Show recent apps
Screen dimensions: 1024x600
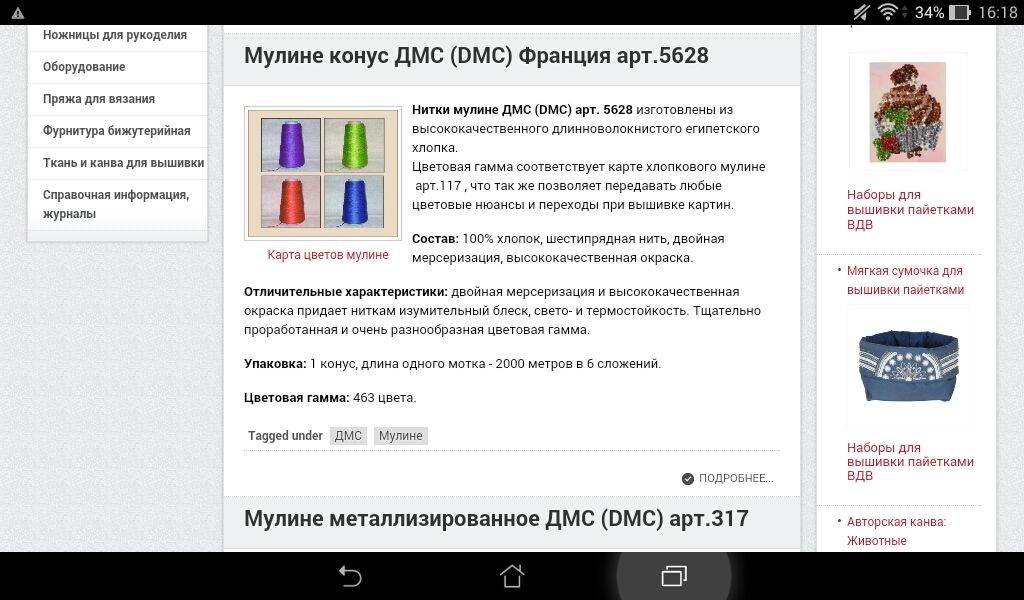pyautogui.click(x=673, y=576)
